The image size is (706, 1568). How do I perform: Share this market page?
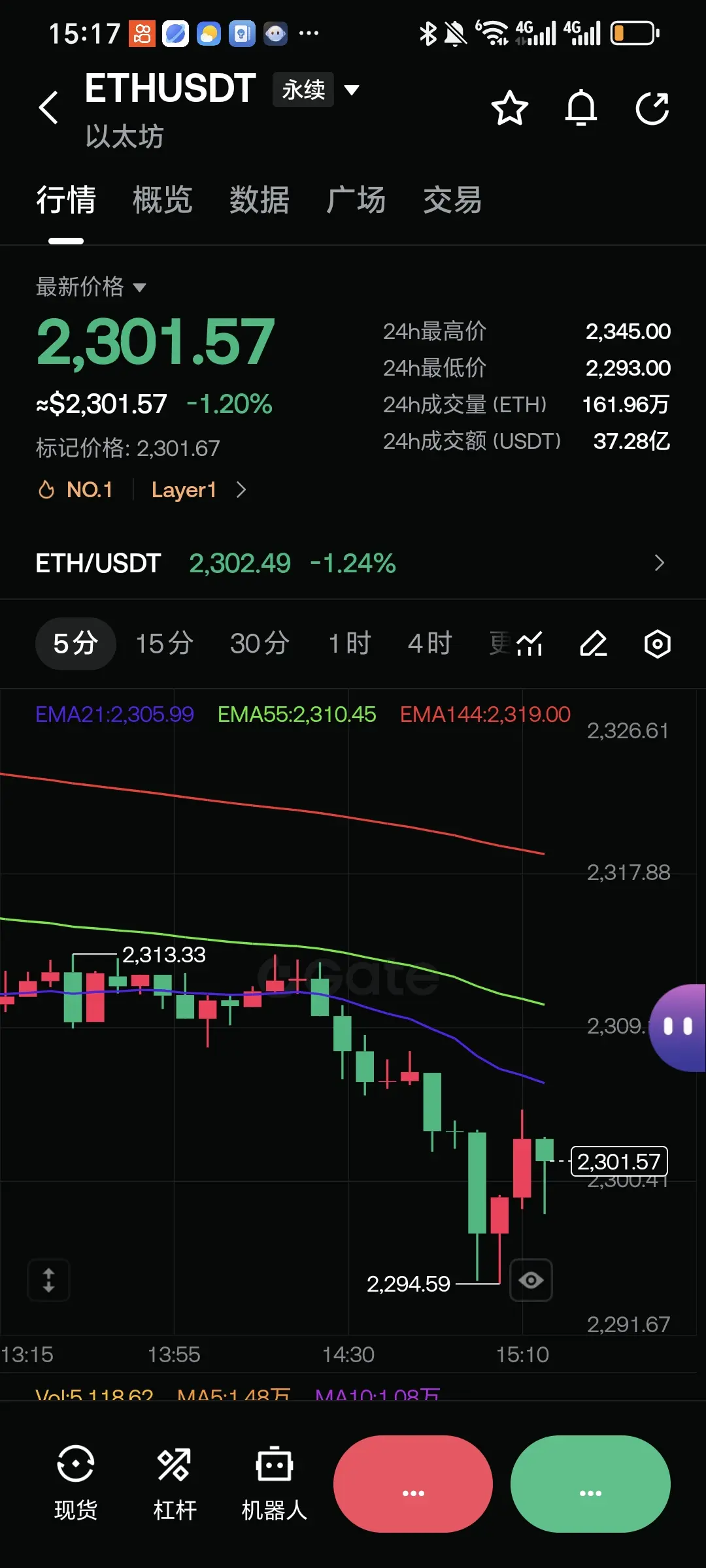coord(652,108)
